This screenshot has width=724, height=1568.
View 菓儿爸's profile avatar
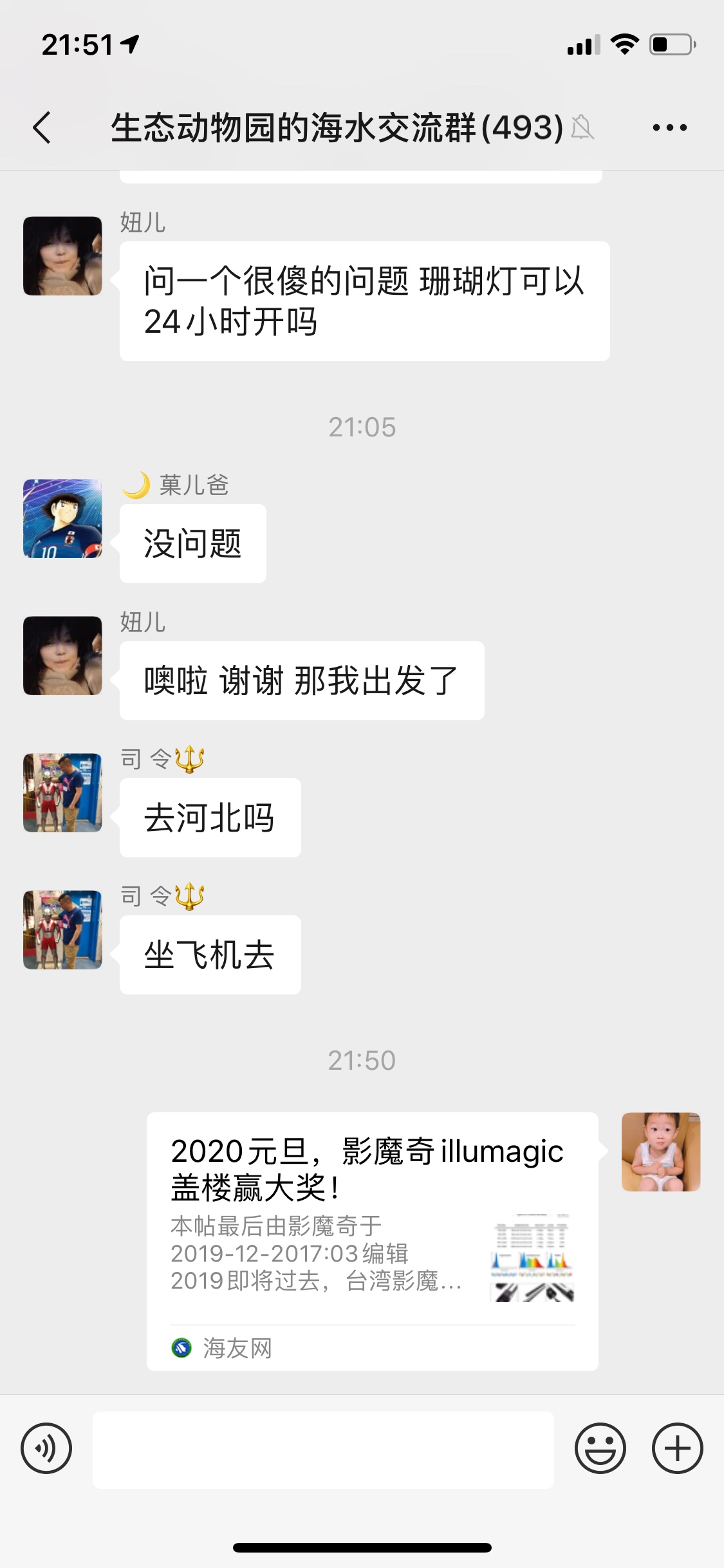[x=62, y=518]
